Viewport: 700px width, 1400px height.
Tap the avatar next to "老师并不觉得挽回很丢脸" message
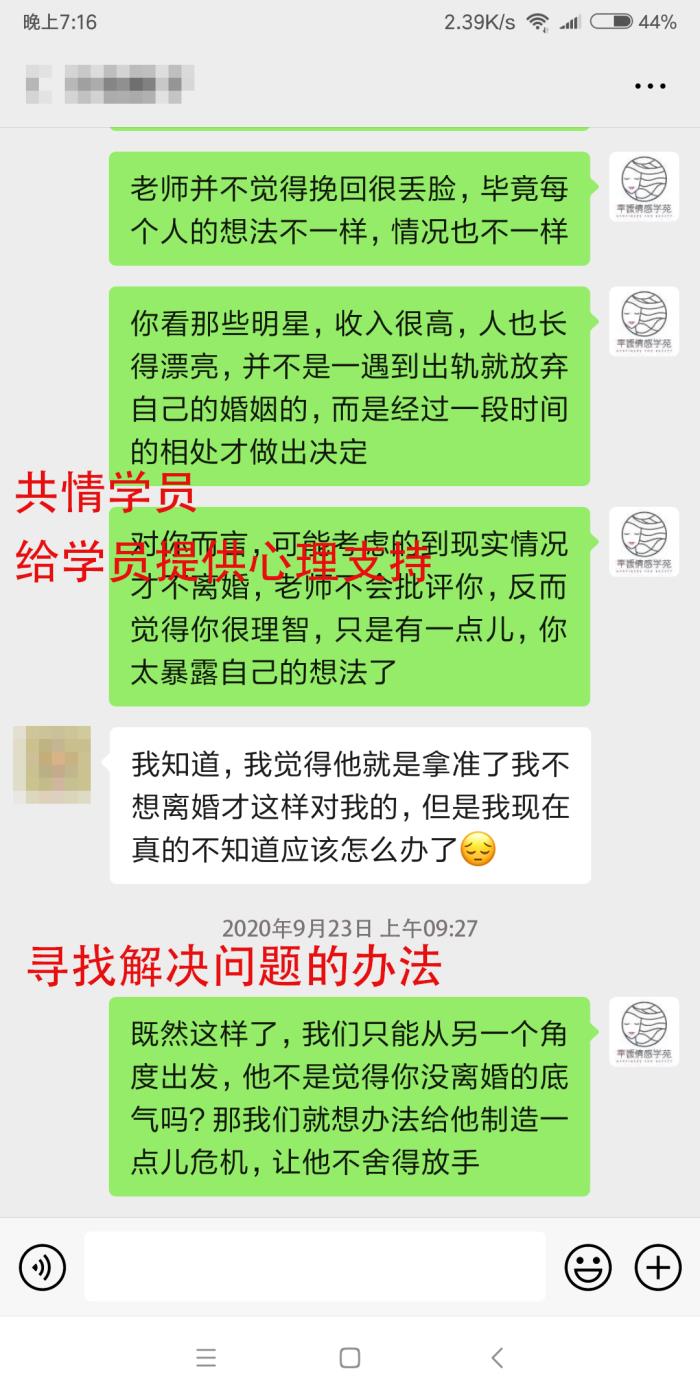point(644,187)
